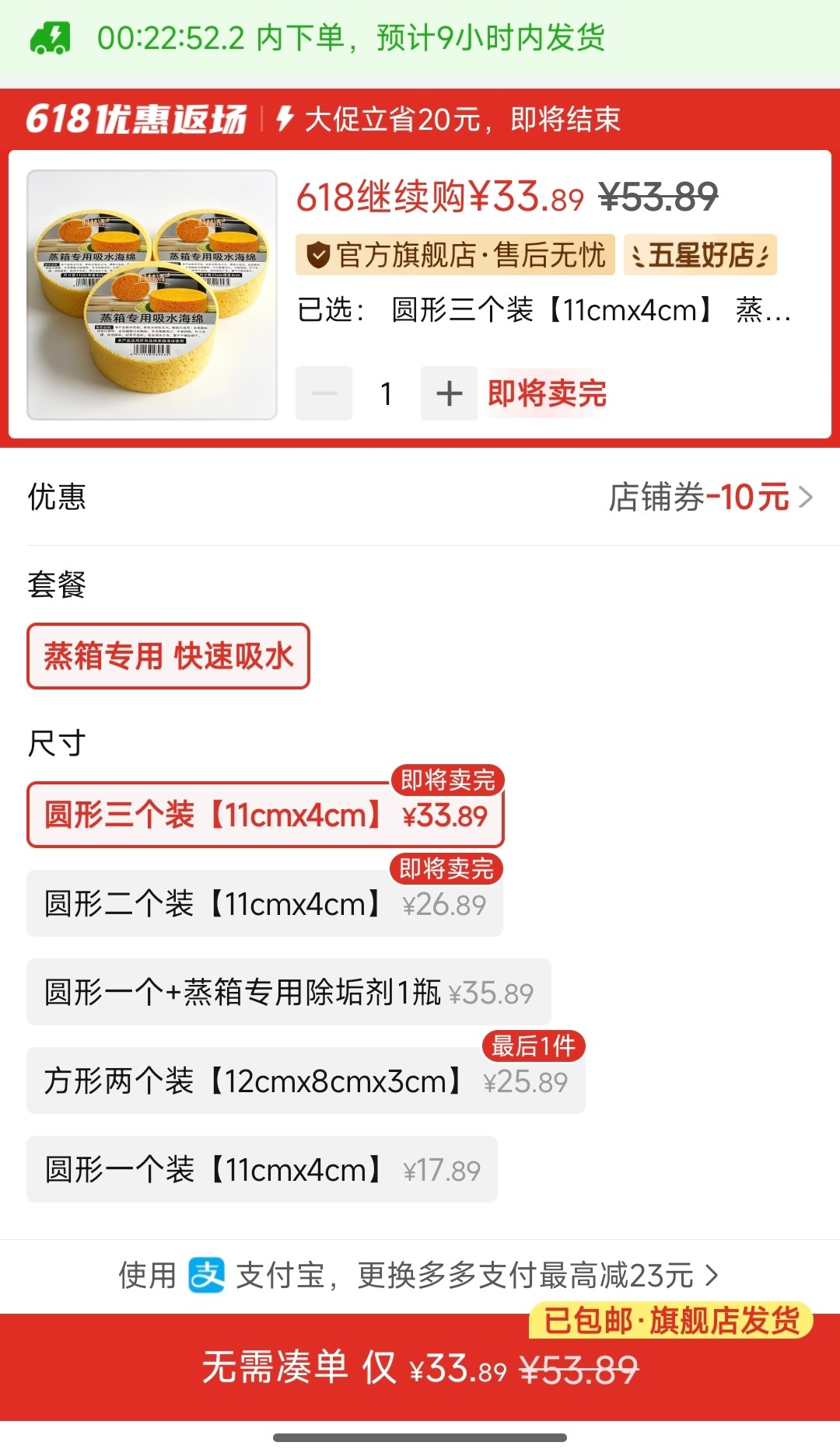Buy now via 无需凑单 仅 ¥33.89 button
The width and height of the screenshot is (840, 1456).
(x=420, y=1368)
